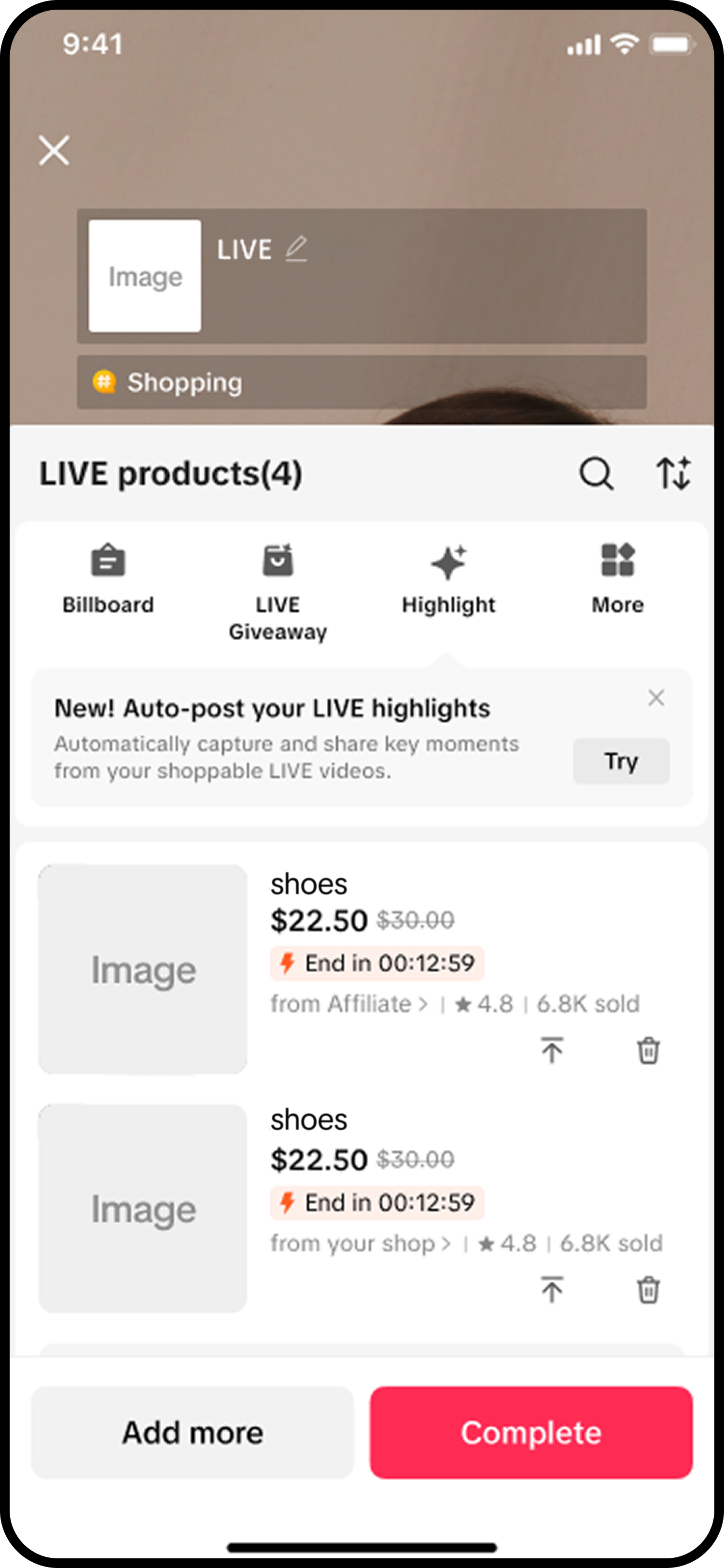Tap Complete to finish setup
724x1568 pixels.
click(x=531, y=1432)
